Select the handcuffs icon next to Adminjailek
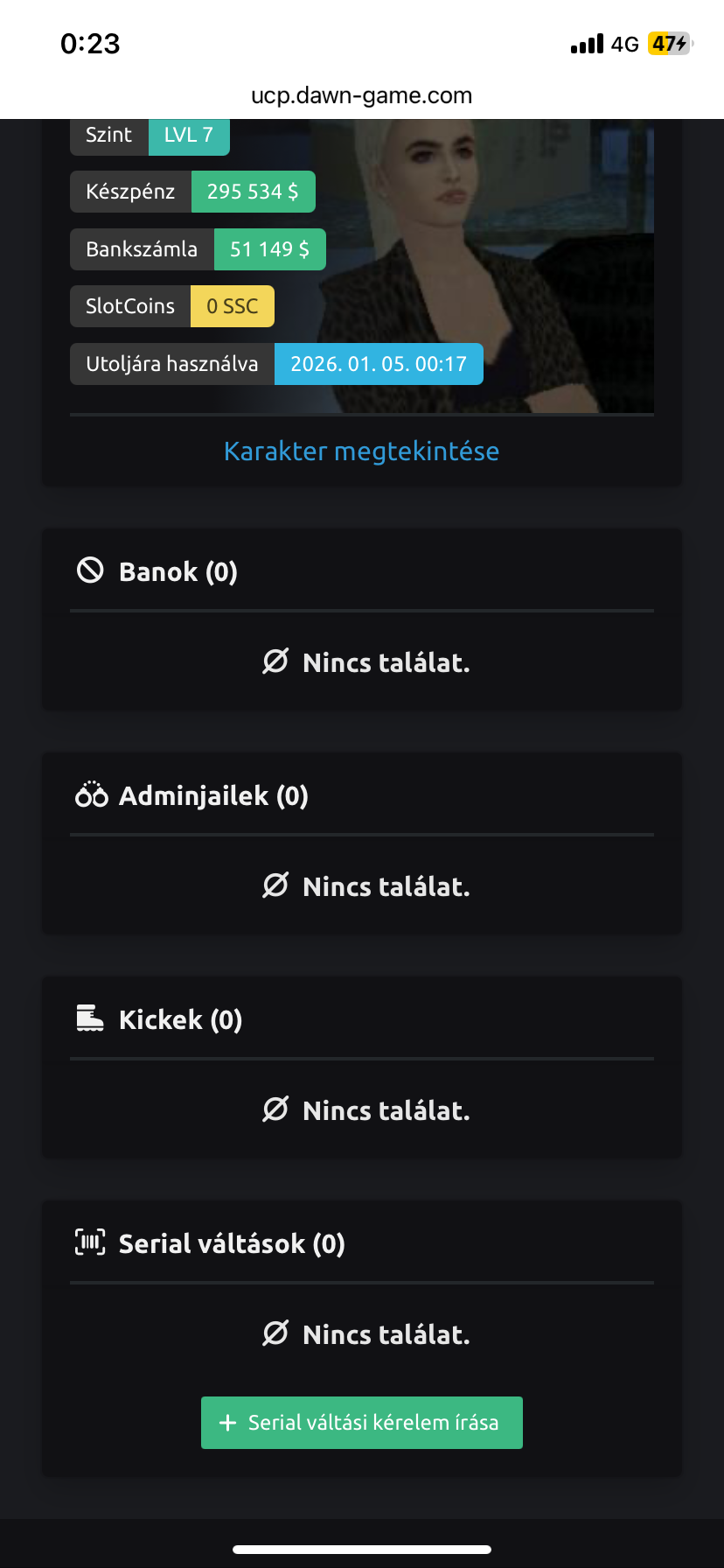The width and height of the screenshot is (724, 1568). [x=91, y=794]
